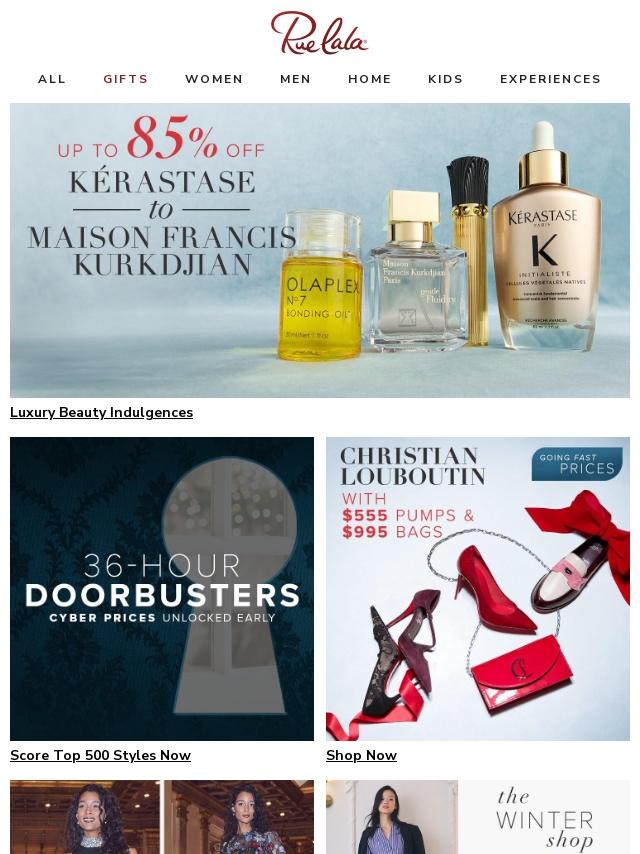View the EXPERIENCES tab
This screenshot has width=640, height=854.
coord(550,79)
